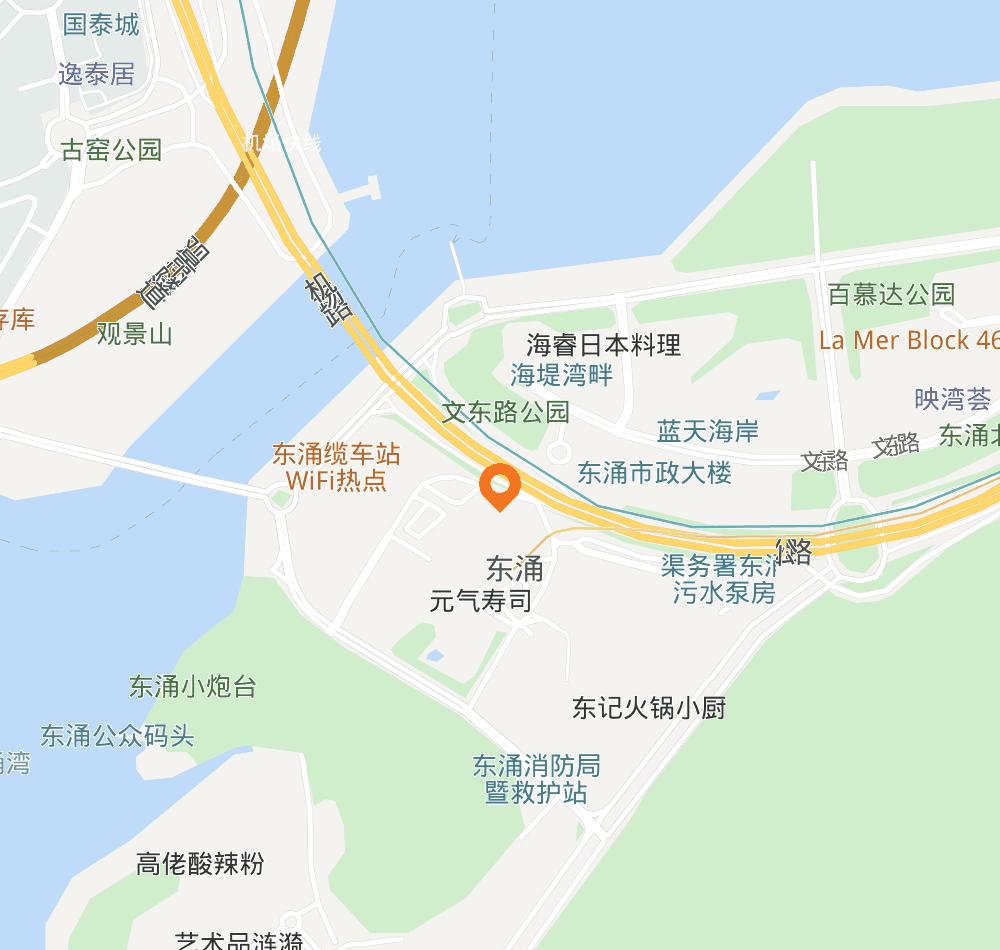Select 海睿日本料理 restaurant on the map
Screen dimensions: 1000x950
603,345
